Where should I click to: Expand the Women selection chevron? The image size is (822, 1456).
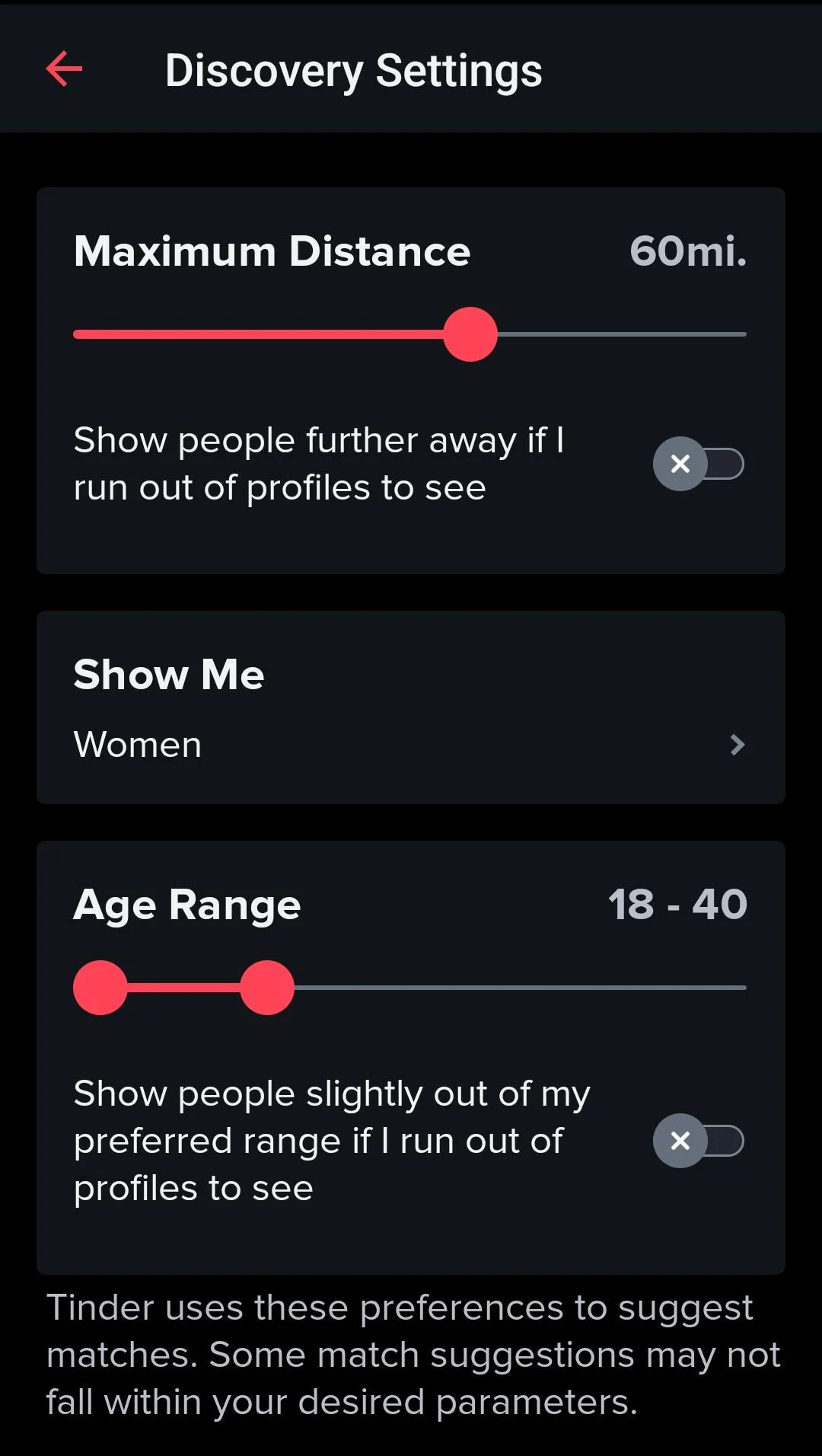[735, 745]
